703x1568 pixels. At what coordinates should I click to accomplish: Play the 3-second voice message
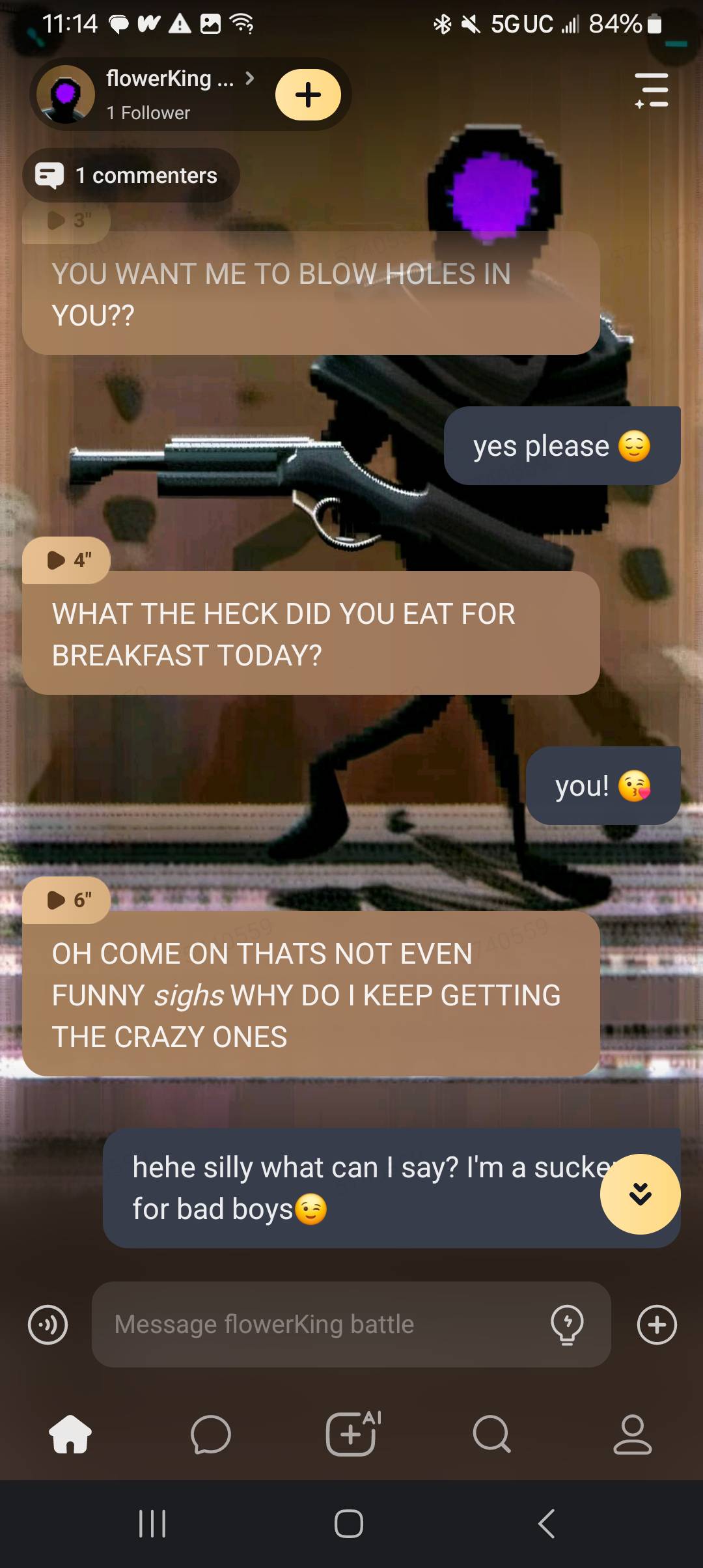67,220
